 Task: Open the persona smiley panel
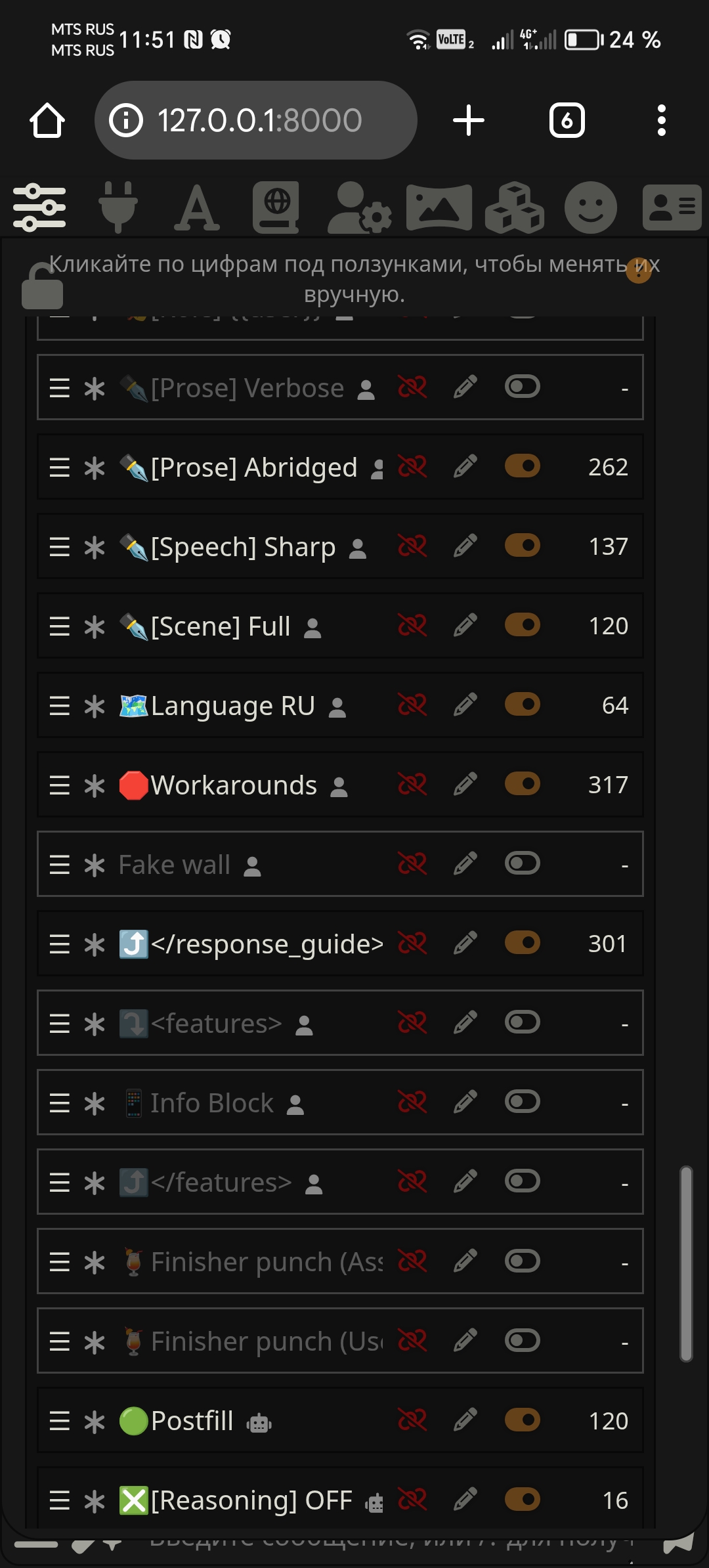pyautogui.click(x=591, y=207)
